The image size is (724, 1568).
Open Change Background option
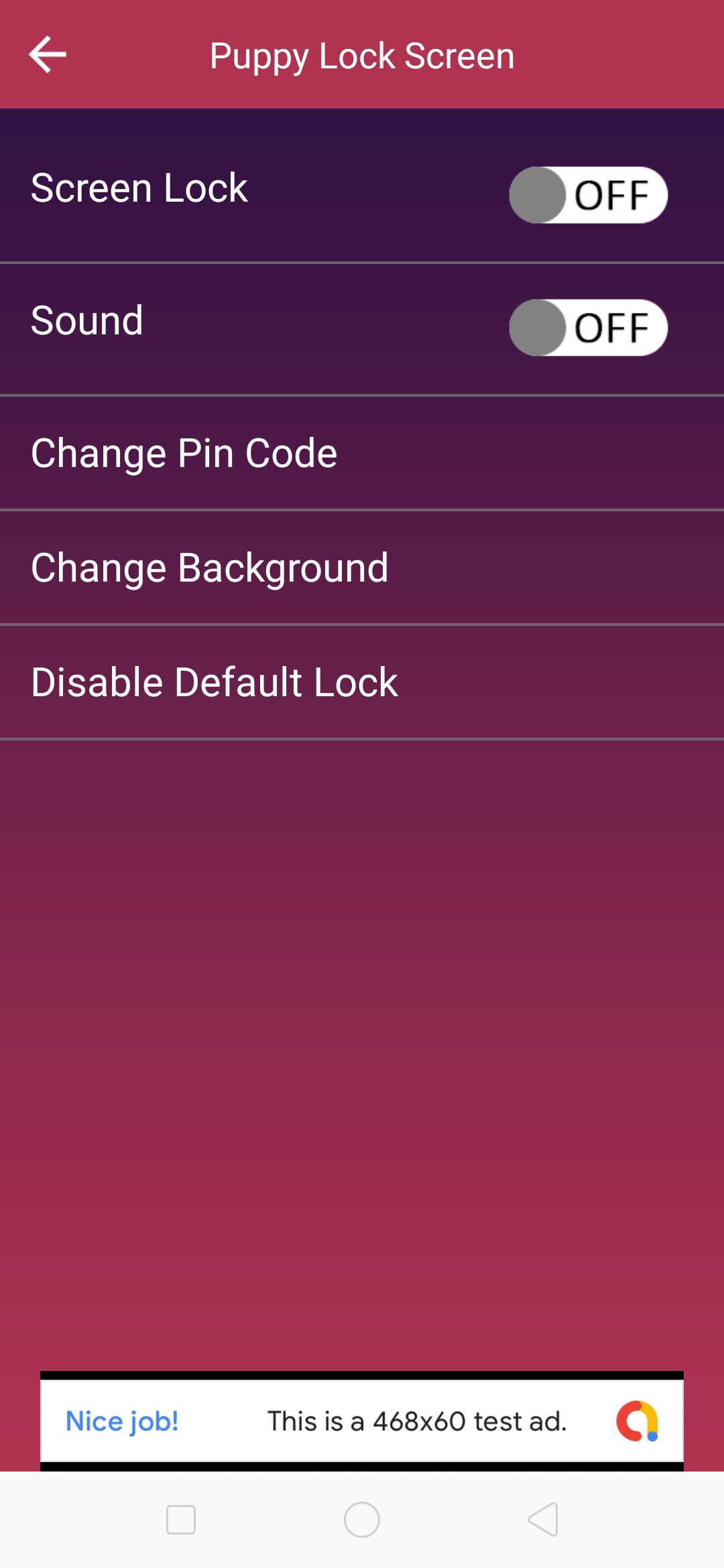pos(362,568)
